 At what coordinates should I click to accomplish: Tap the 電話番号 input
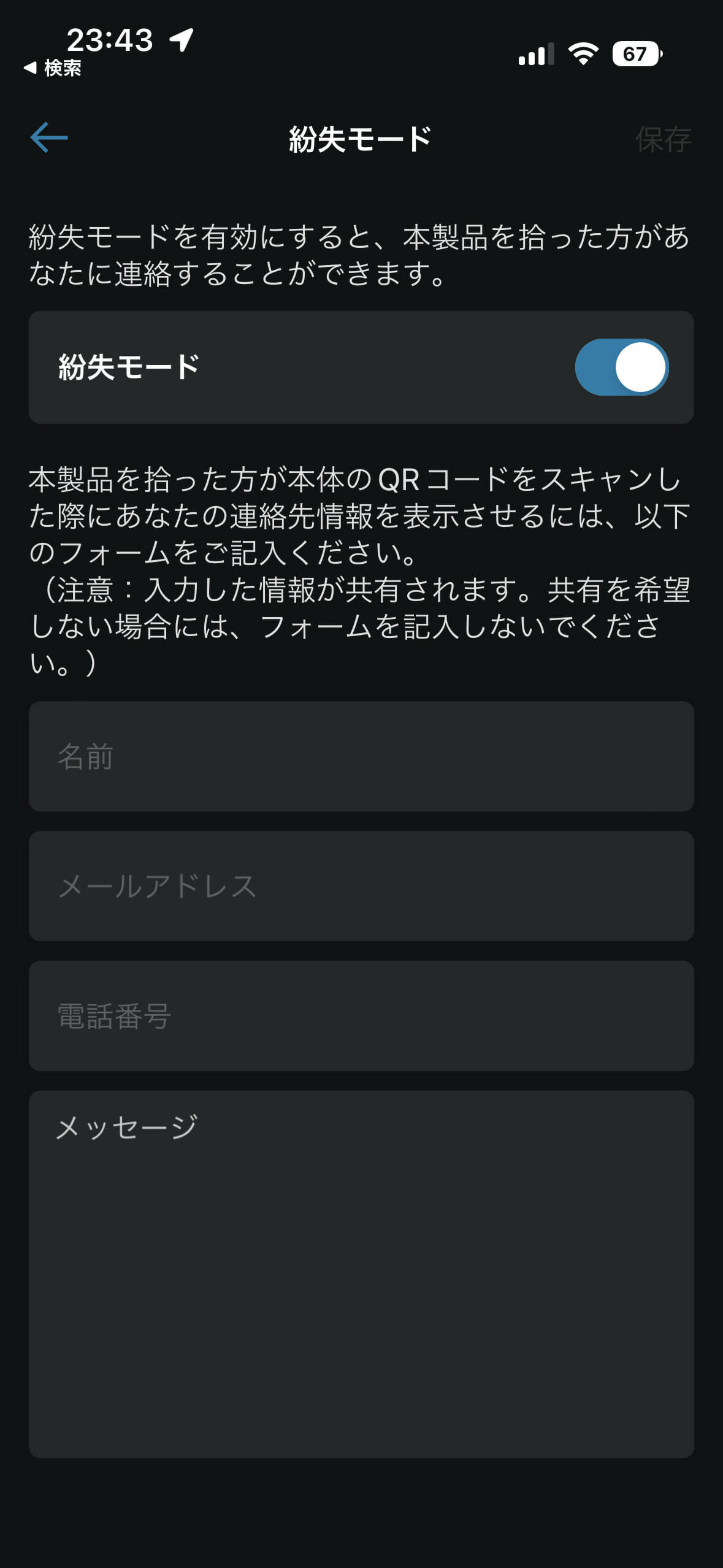pyautogui.click(x=361, y=1017)
